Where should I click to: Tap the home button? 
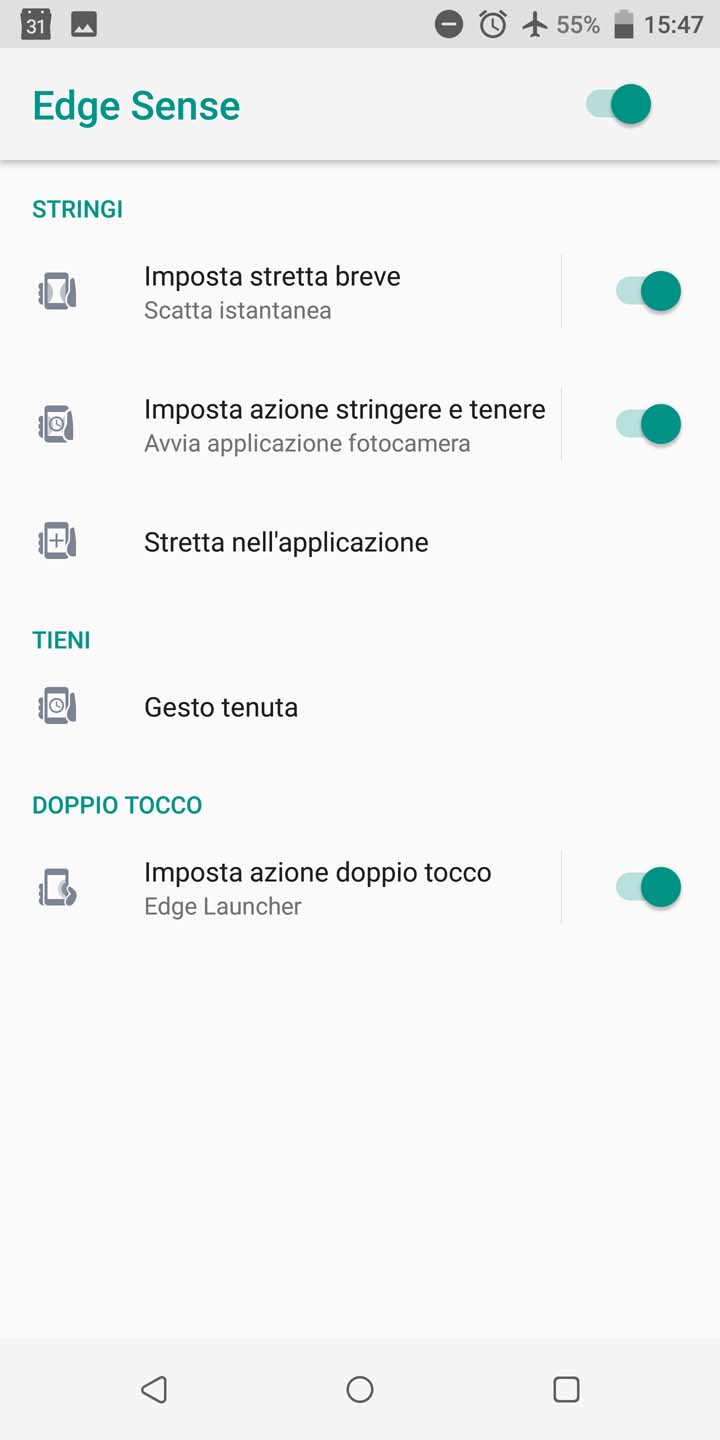360,1389
